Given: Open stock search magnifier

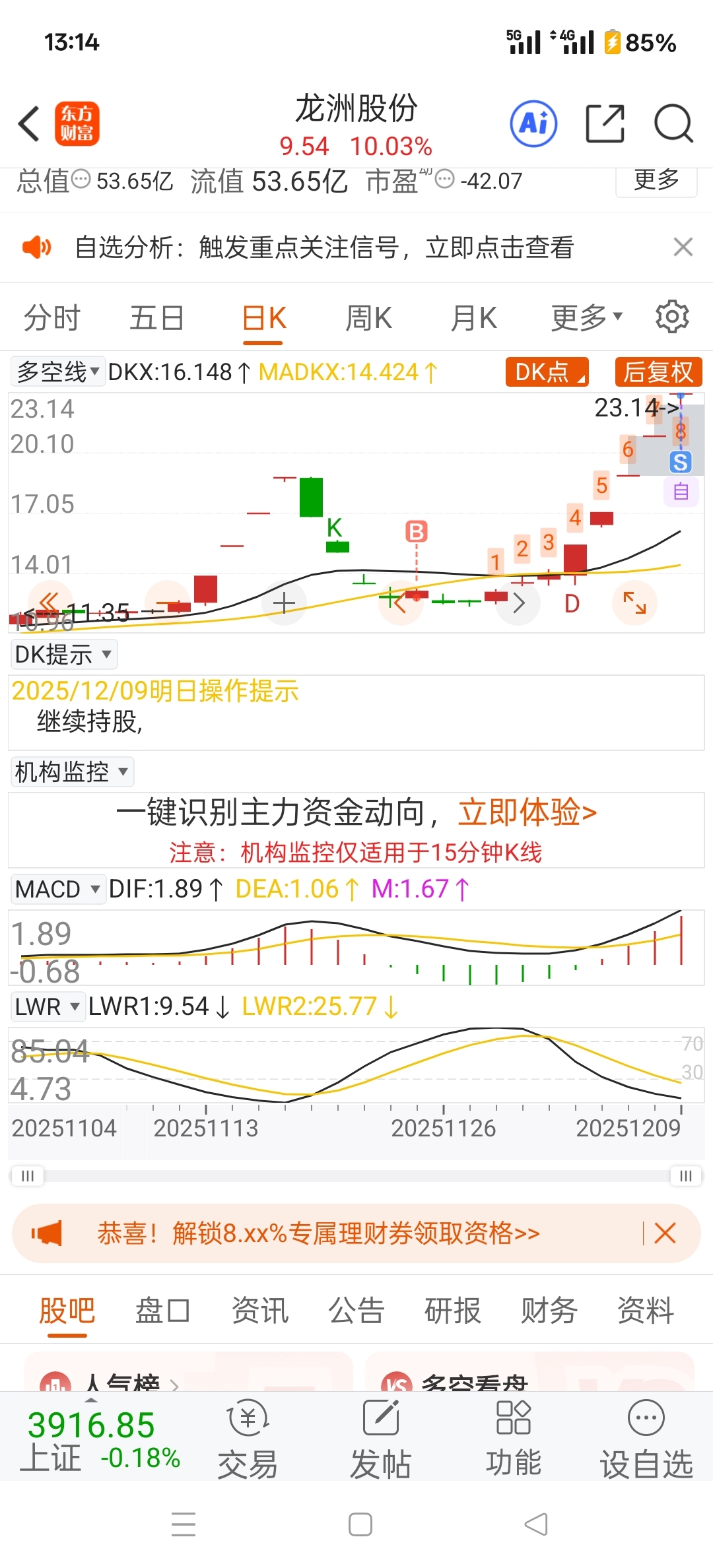Looking at the screenshot, I should 673,123.
